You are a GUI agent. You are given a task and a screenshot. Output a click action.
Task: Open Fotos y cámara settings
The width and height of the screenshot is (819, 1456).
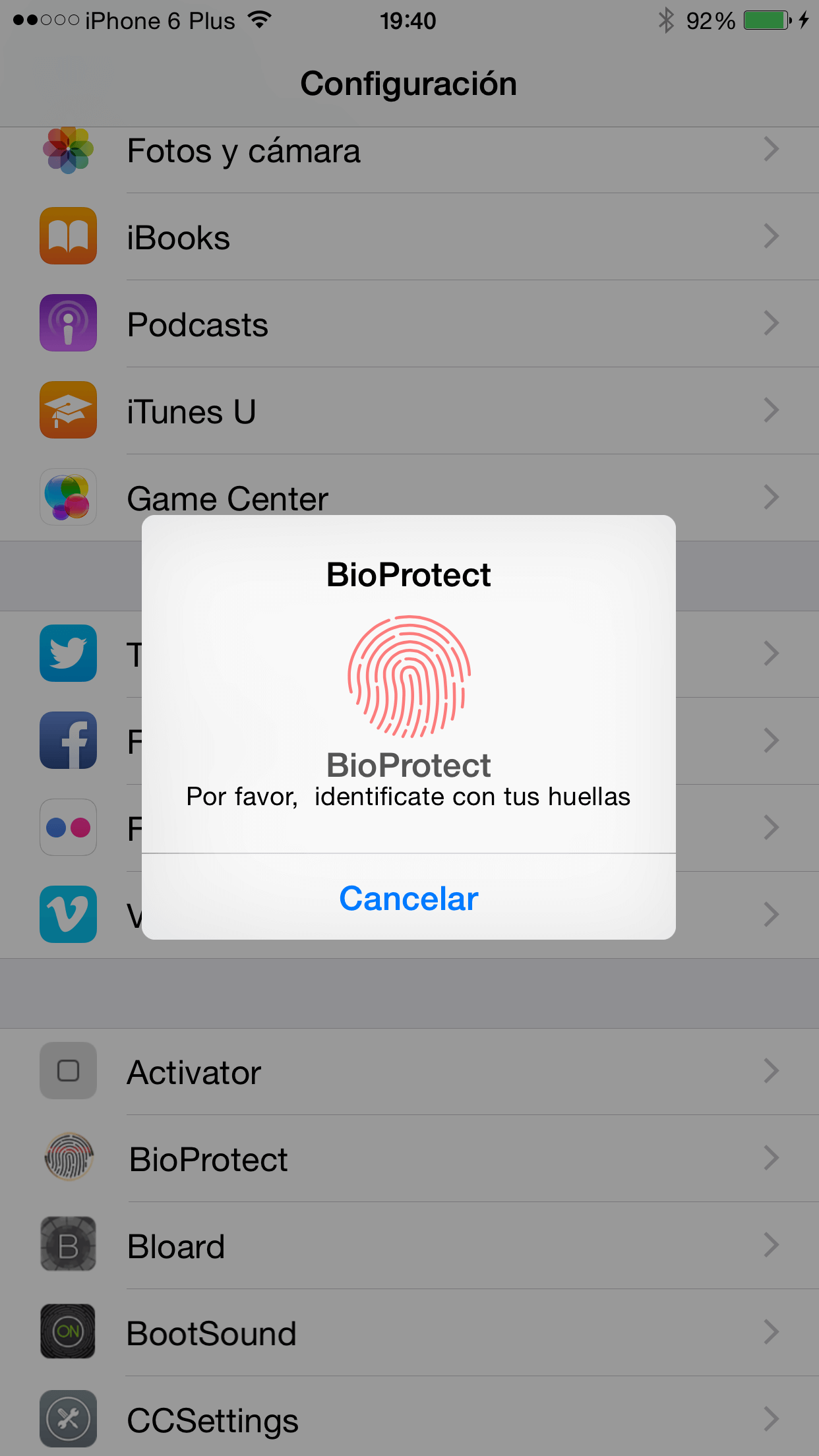pos(409,152)
